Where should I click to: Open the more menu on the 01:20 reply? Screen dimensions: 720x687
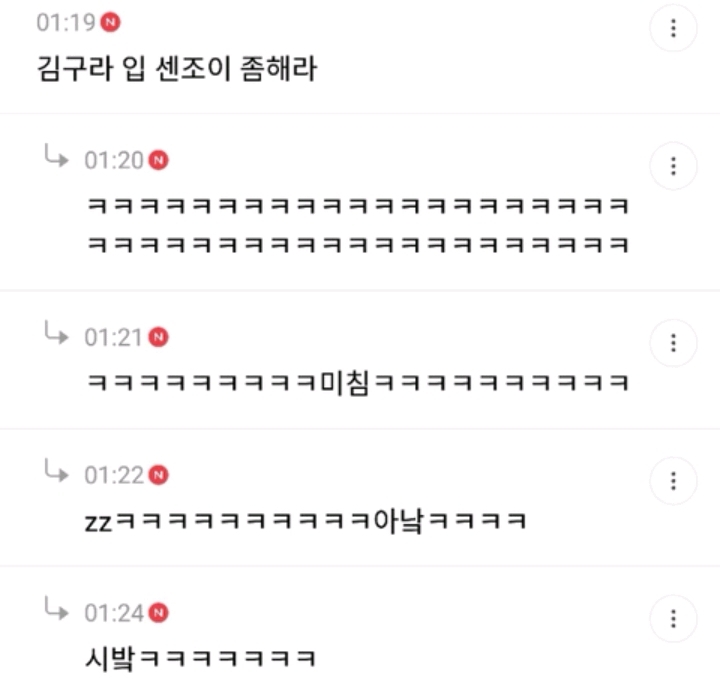pos(673,166)
